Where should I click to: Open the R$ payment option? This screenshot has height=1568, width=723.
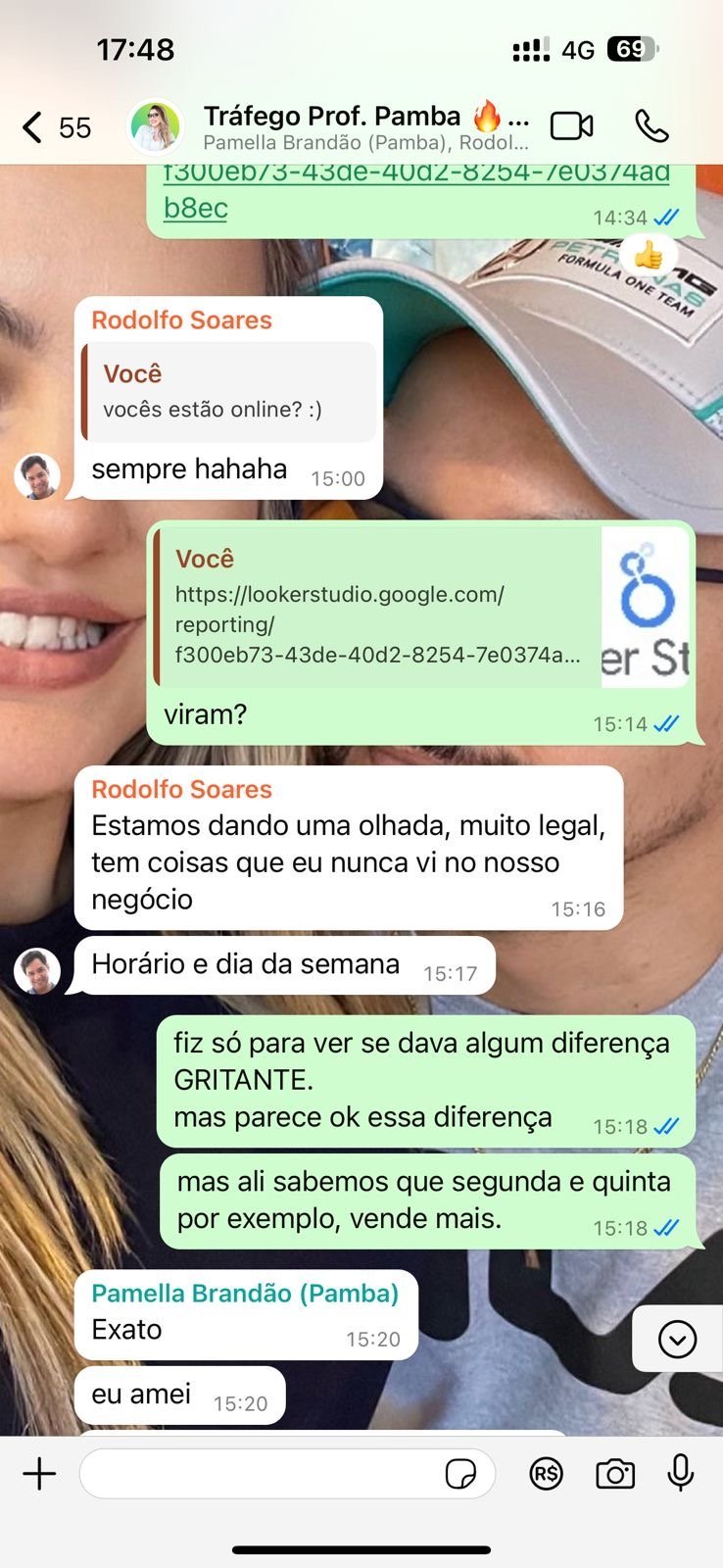546,1474
